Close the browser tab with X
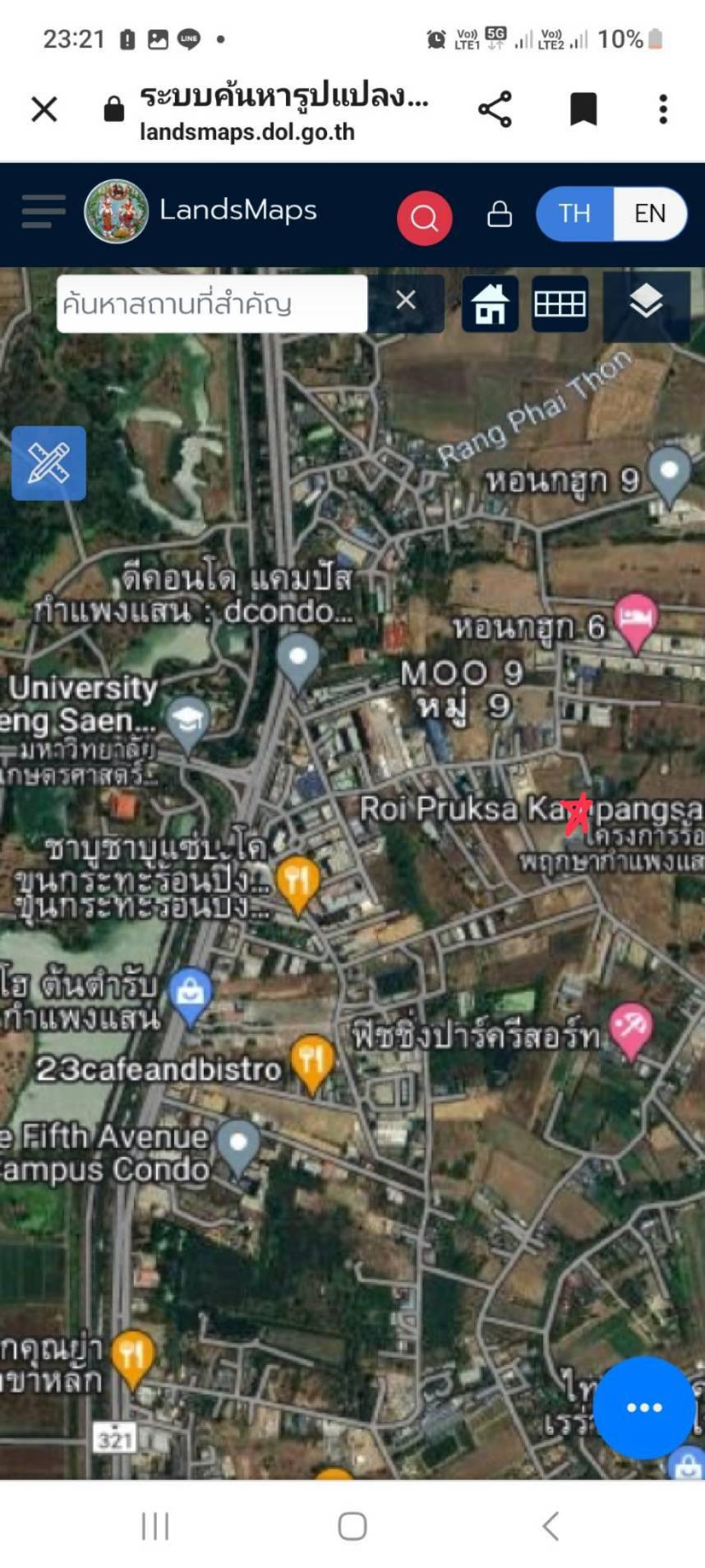Viewport: 705px width, 1568px height. (x=44, y=108)
